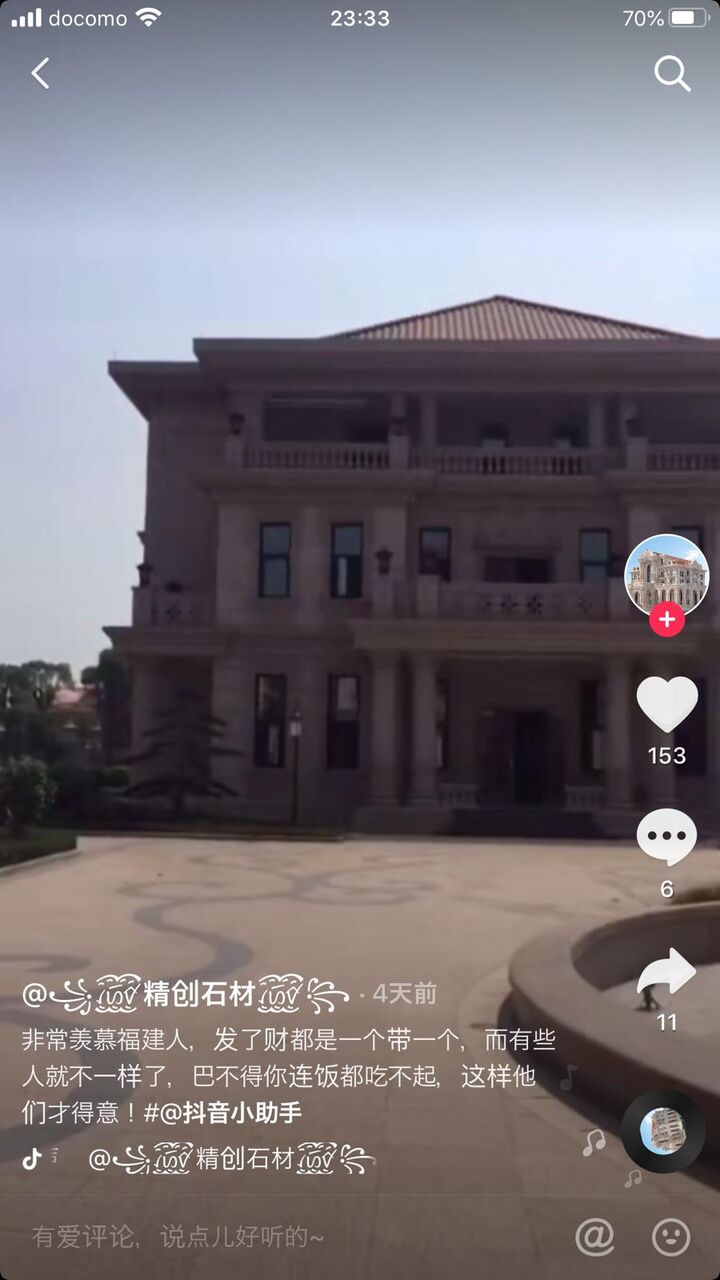Image resolution: width=720 pixels, height=1280 pixels.
Task: Open the comments bubble icon
Action: coord(666,838)
